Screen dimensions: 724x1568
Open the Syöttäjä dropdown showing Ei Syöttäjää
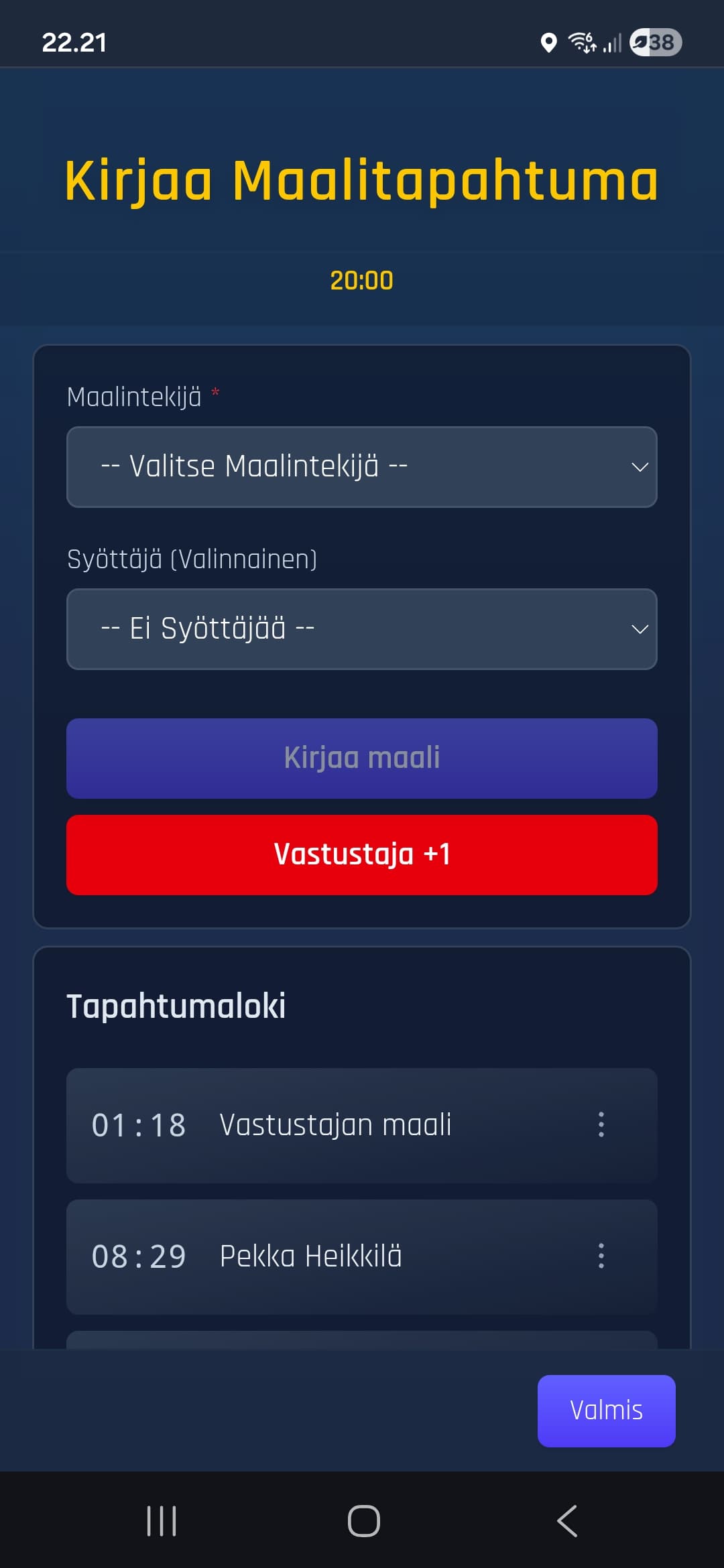[362, 629]
